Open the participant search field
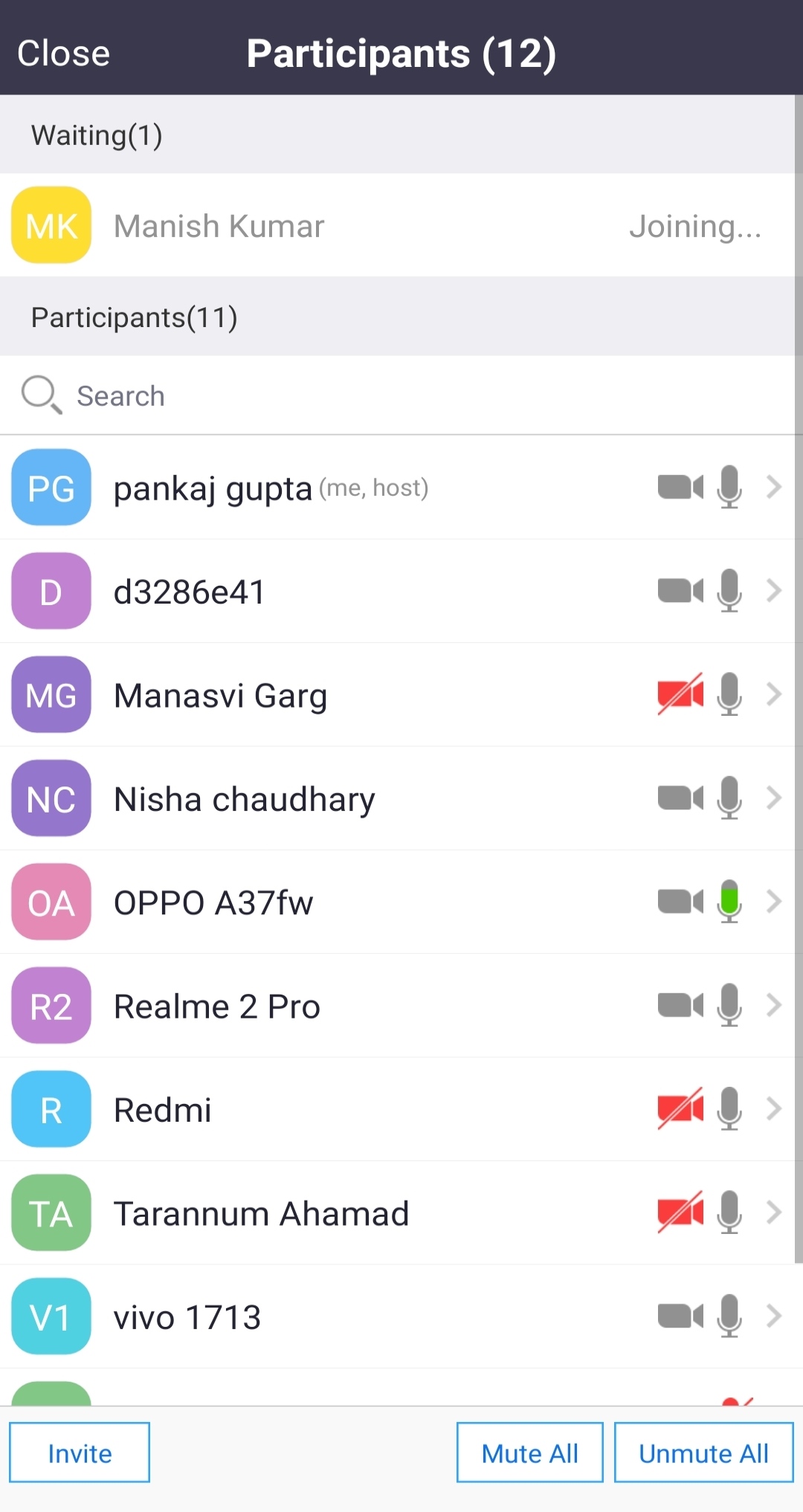Screen dimensions: 803x1512 click(x=401, y=395)
